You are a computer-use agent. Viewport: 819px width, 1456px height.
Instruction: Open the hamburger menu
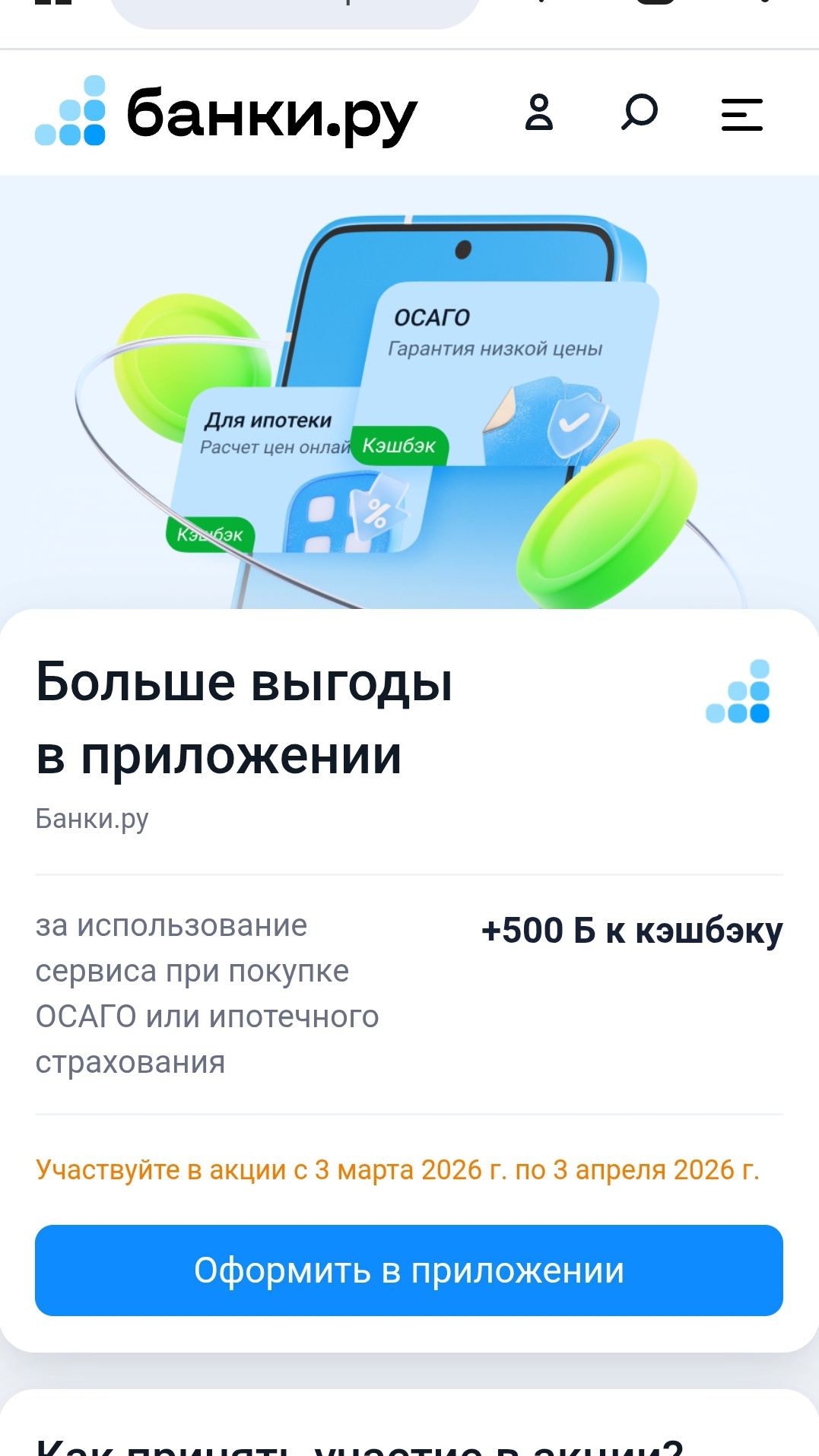click(741, 115)
